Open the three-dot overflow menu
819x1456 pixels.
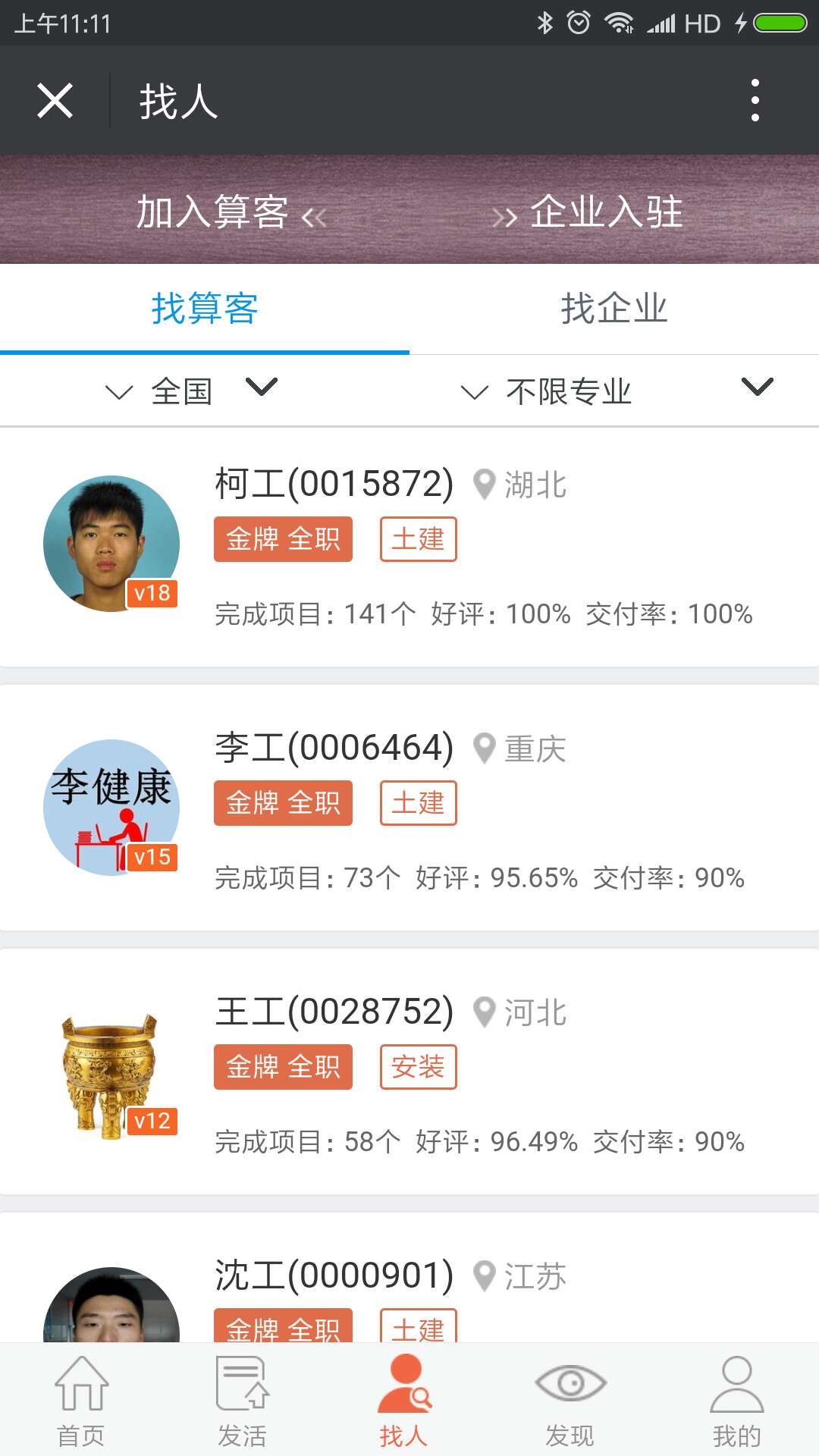tap(755, 100)
